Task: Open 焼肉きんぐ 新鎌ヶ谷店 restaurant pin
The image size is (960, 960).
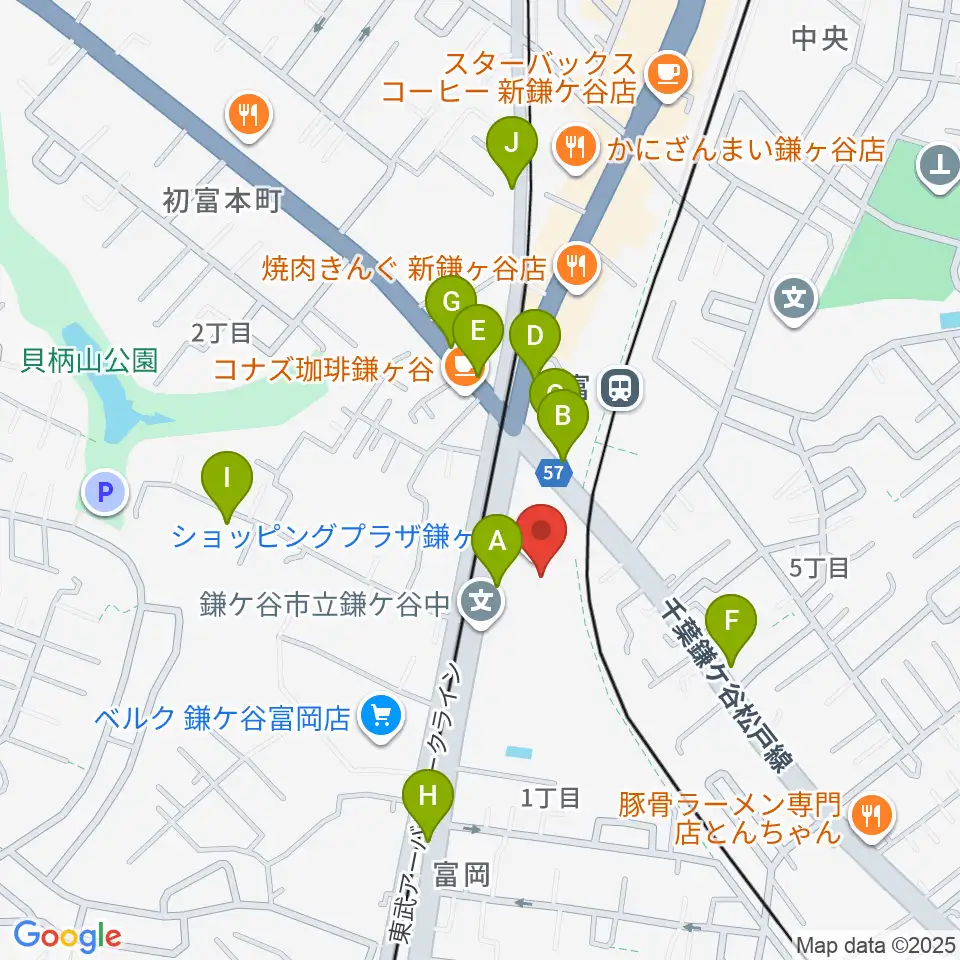Action: click(577, 268)
